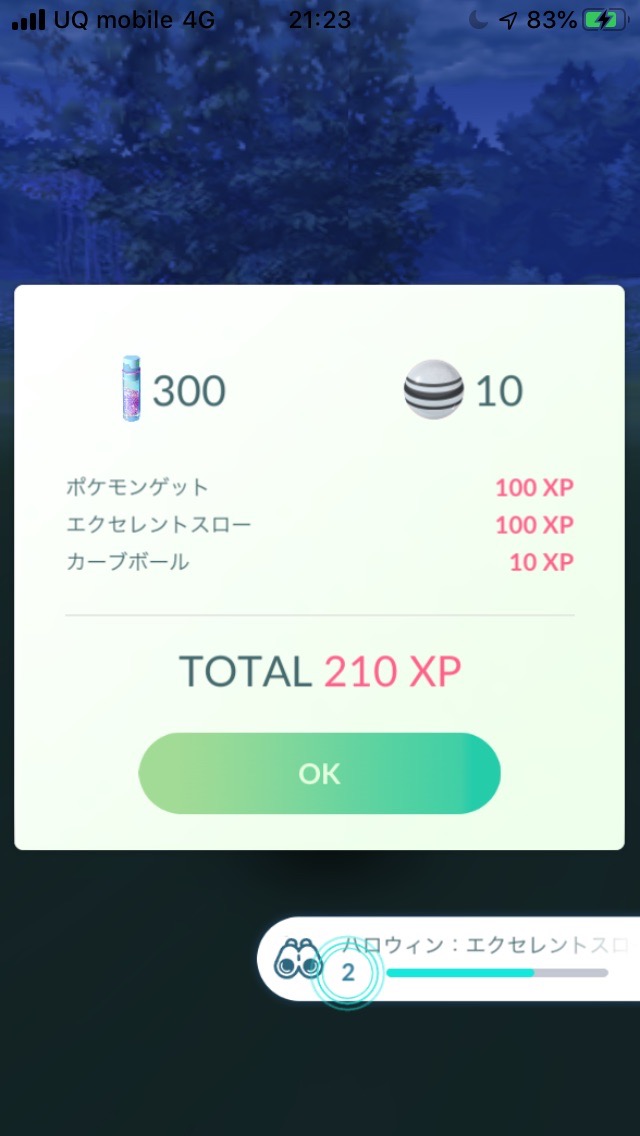The height and width of the screenshot is (1136, 640).
Task: Tap OK to confirm the catch results
Action: pyautogui.click(x=319, y=773)
